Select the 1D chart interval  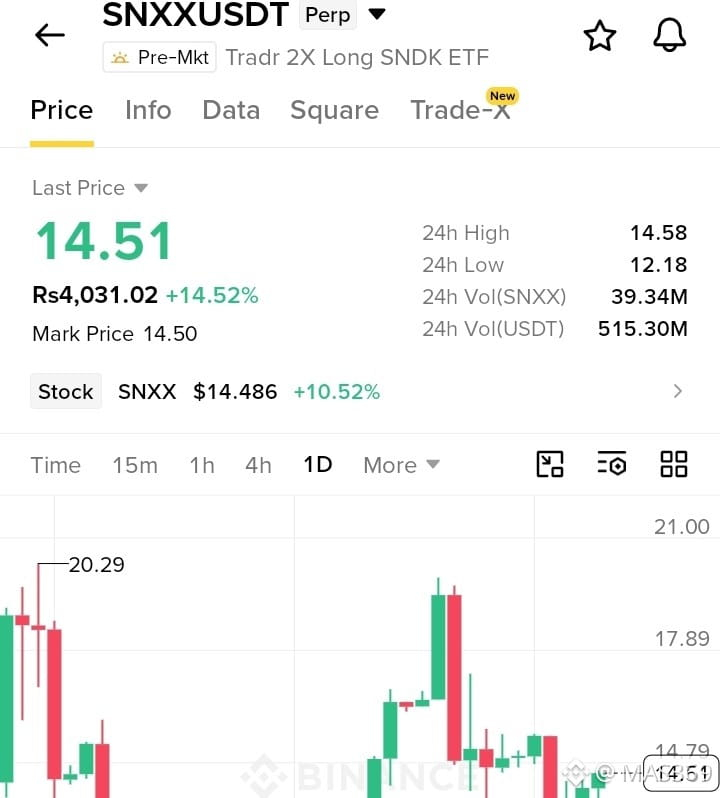[318, 465]
